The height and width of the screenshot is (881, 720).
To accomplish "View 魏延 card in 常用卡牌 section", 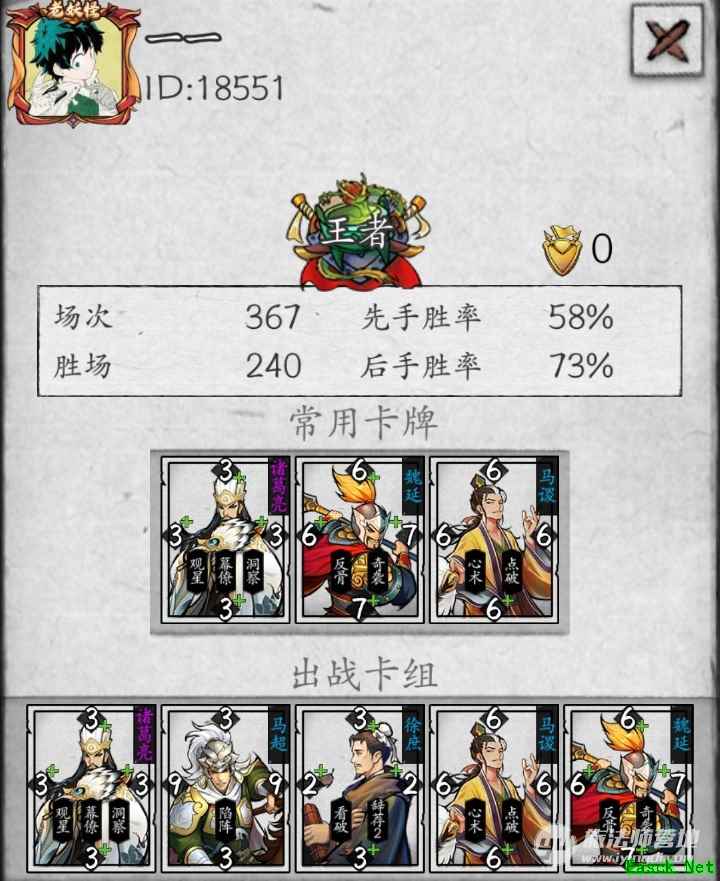I will coord(360,539).
